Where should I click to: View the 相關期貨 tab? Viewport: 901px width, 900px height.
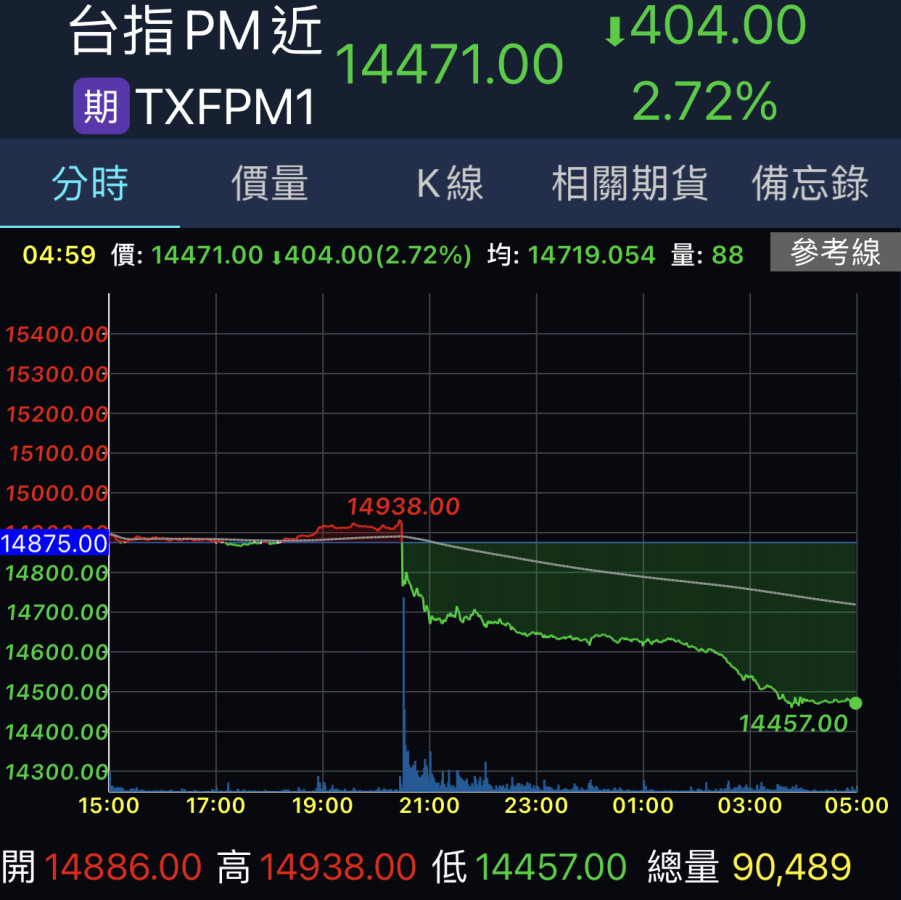[x=630, y=184]
